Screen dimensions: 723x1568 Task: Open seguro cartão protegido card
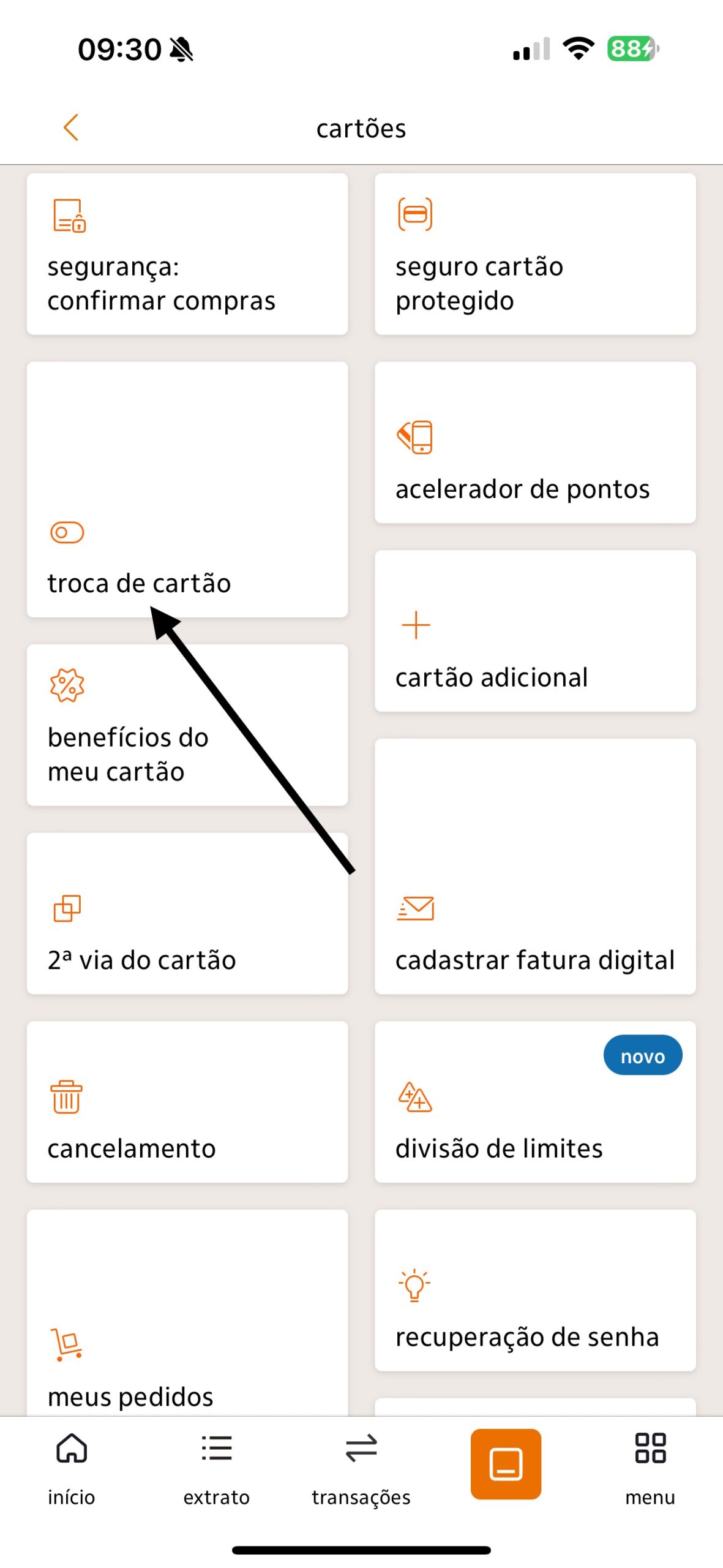[535, 254]
